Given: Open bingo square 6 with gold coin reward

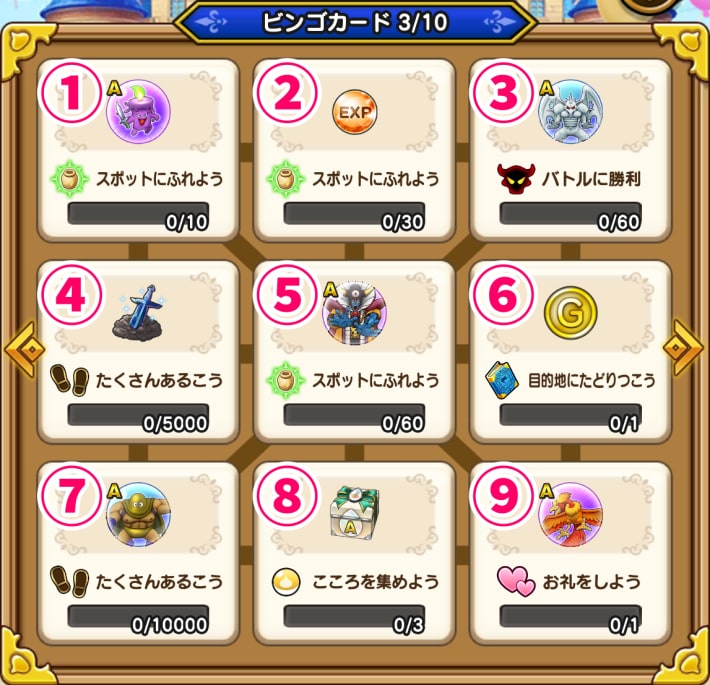Looking at the screenshot, I should [570, 352].
